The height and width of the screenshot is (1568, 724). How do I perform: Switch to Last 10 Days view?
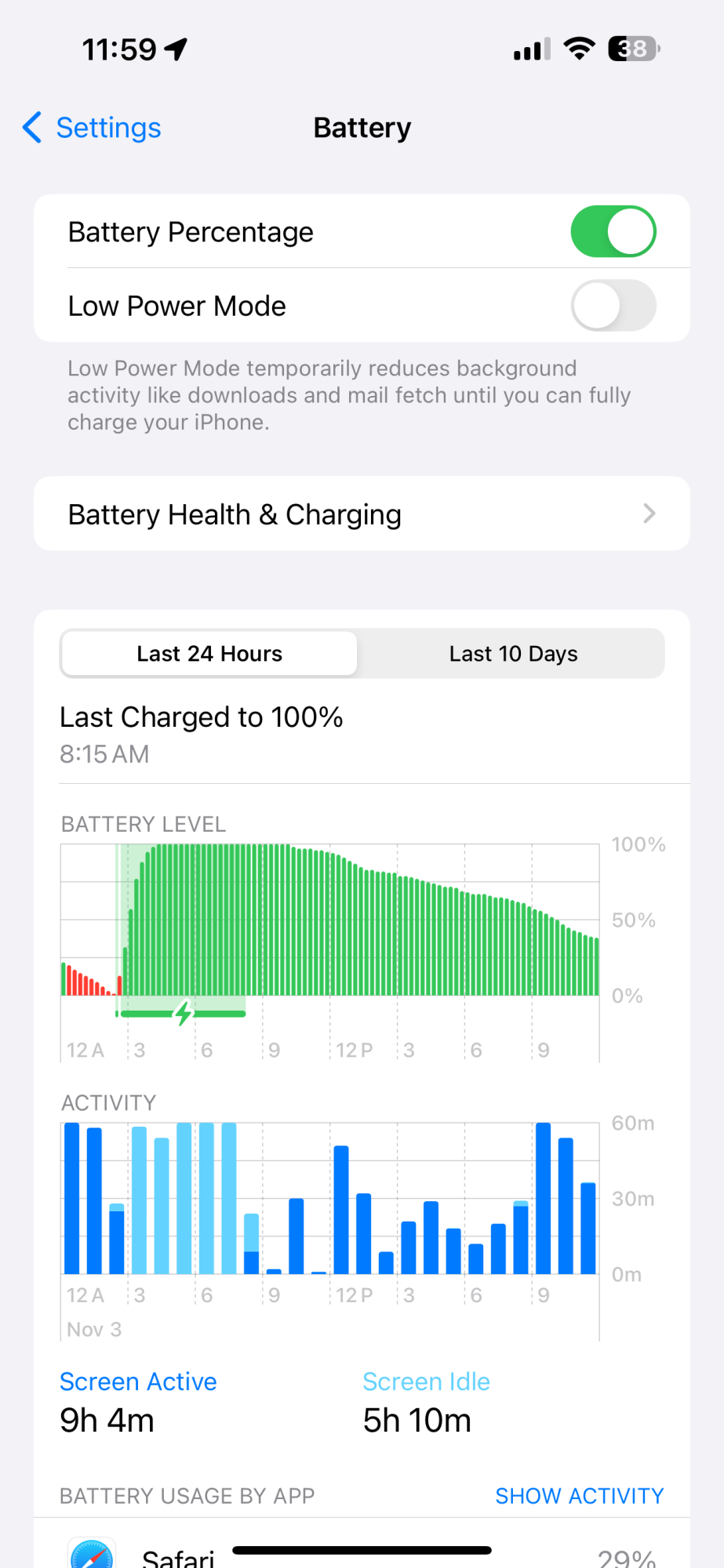pyautogui.click(x=513, y=653)
